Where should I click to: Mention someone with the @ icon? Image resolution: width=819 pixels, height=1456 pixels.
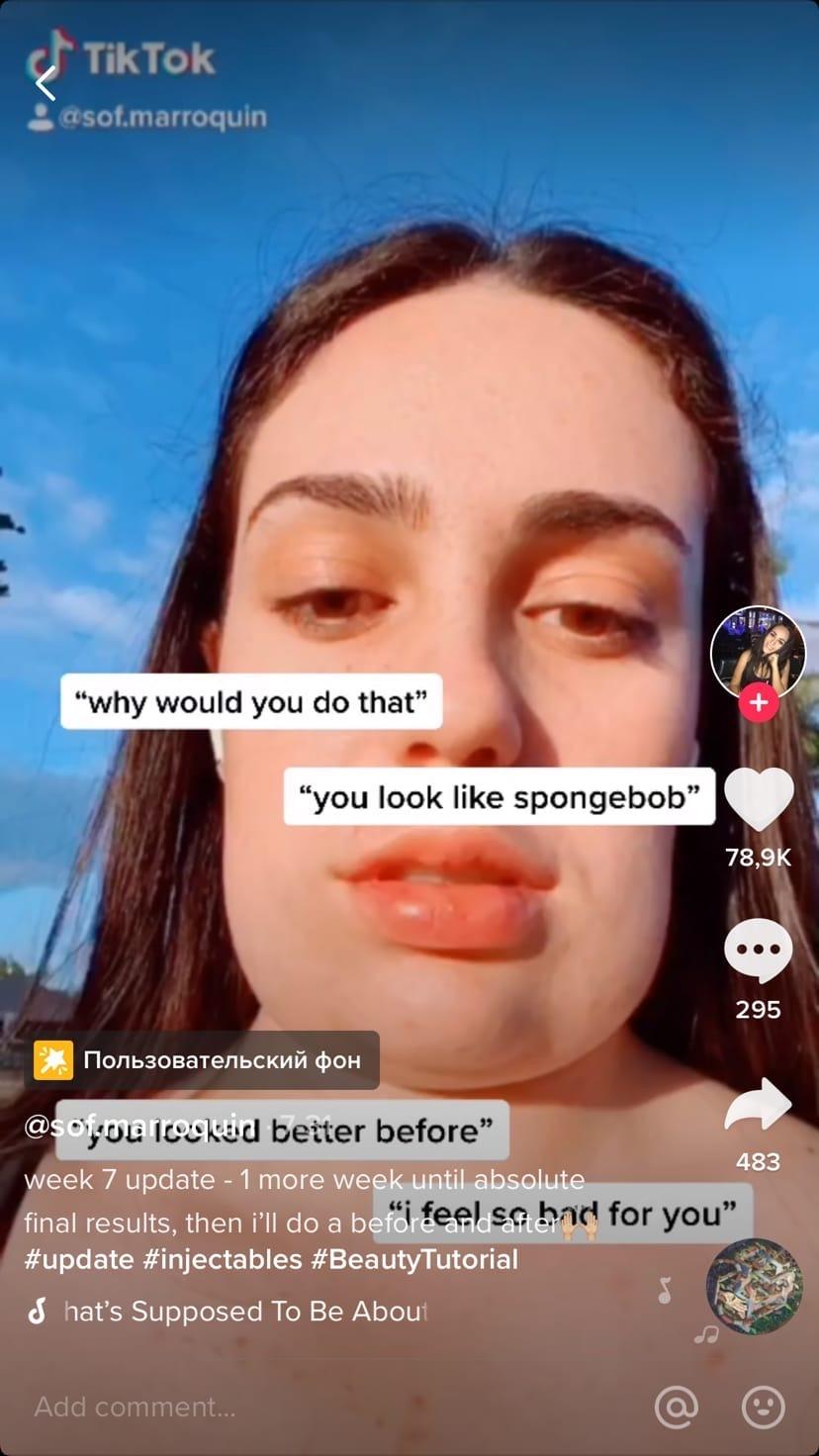click(x=677, y=1407)
